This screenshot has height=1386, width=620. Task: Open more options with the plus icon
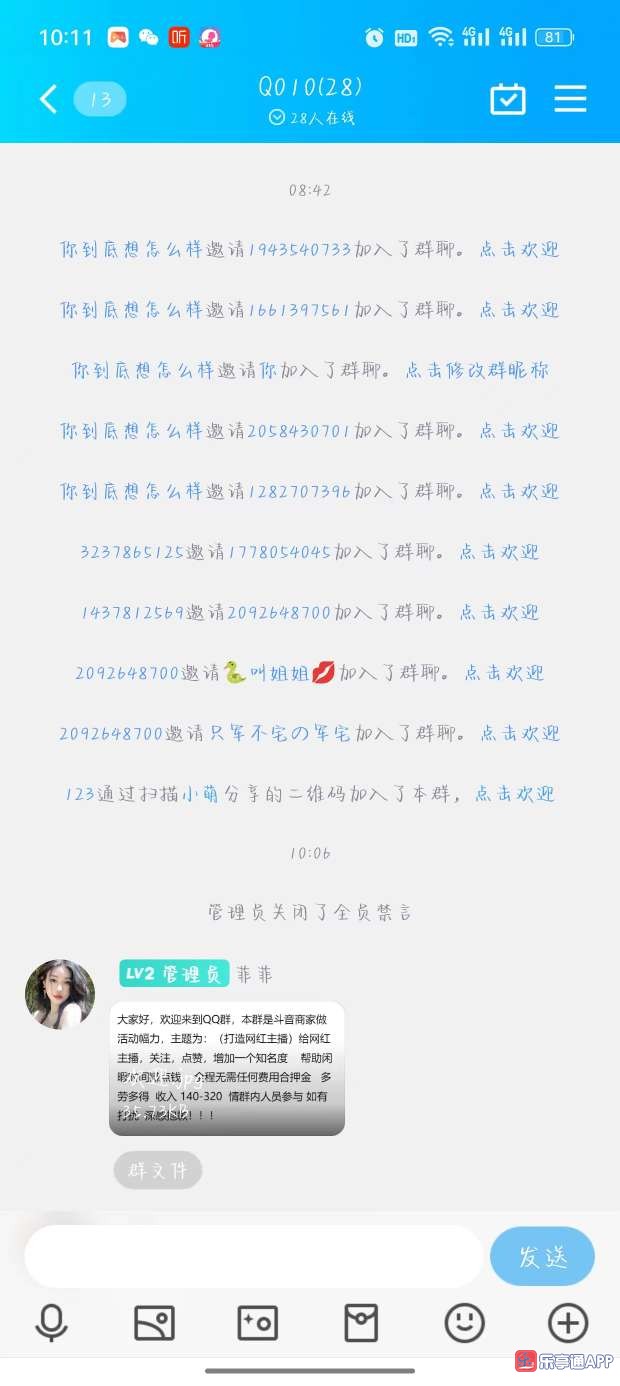coord(567,1323)
